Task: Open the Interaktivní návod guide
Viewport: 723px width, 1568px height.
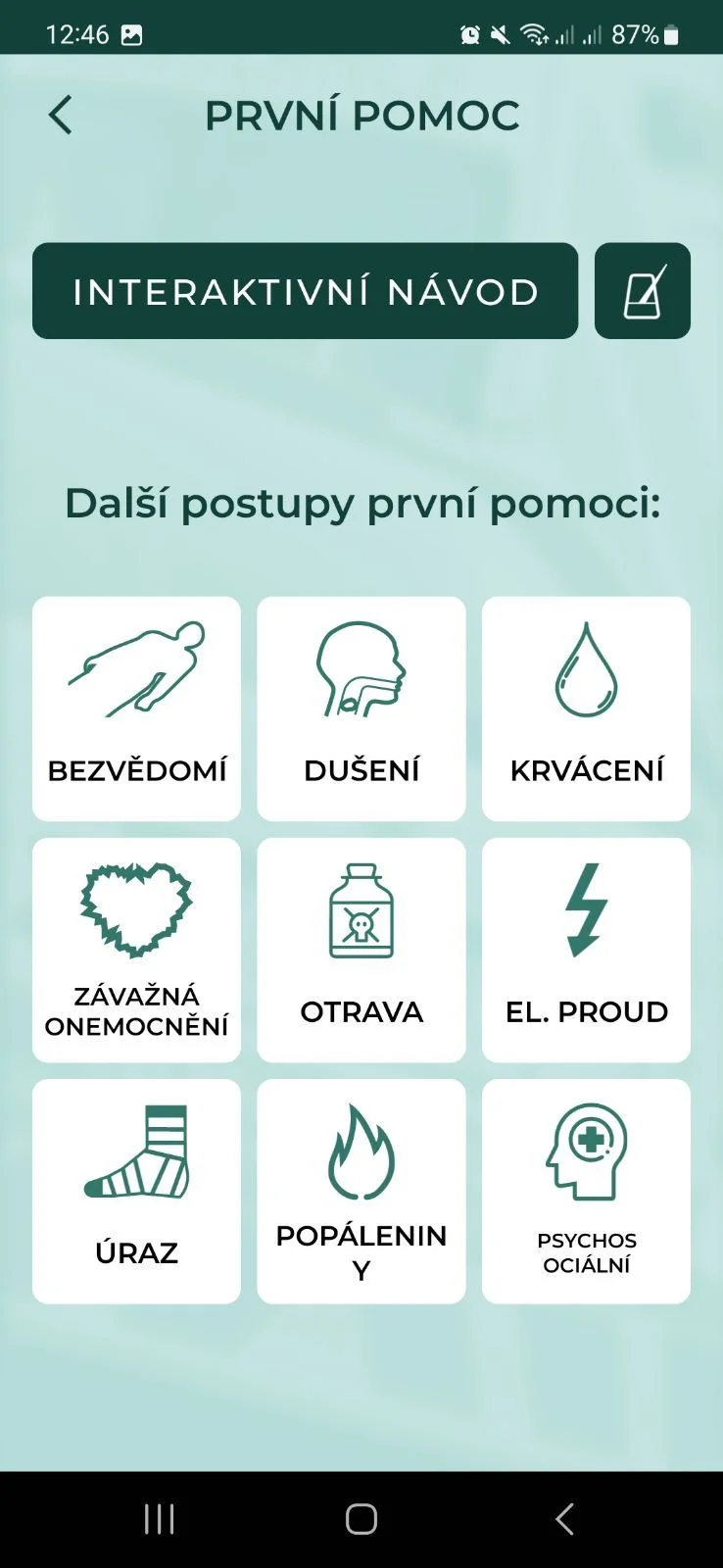Action: point(305,291)
